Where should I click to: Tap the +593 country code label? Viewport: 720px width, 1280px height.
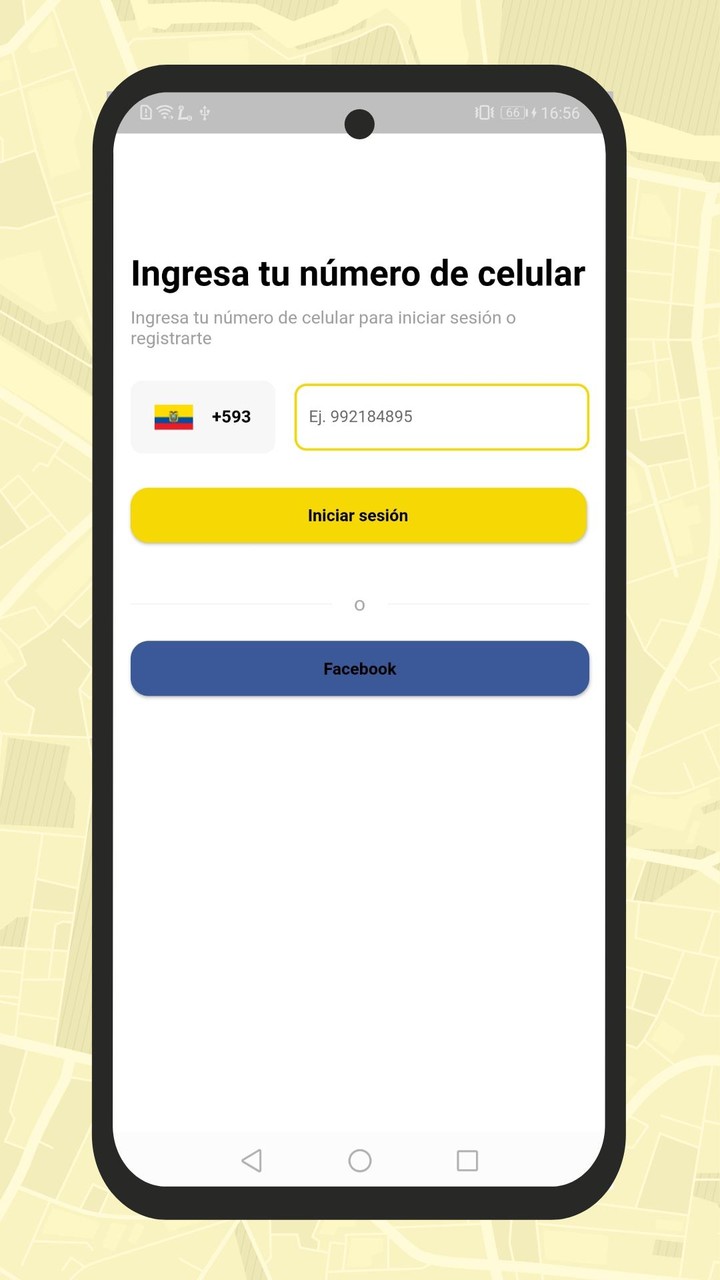(232, 417)
